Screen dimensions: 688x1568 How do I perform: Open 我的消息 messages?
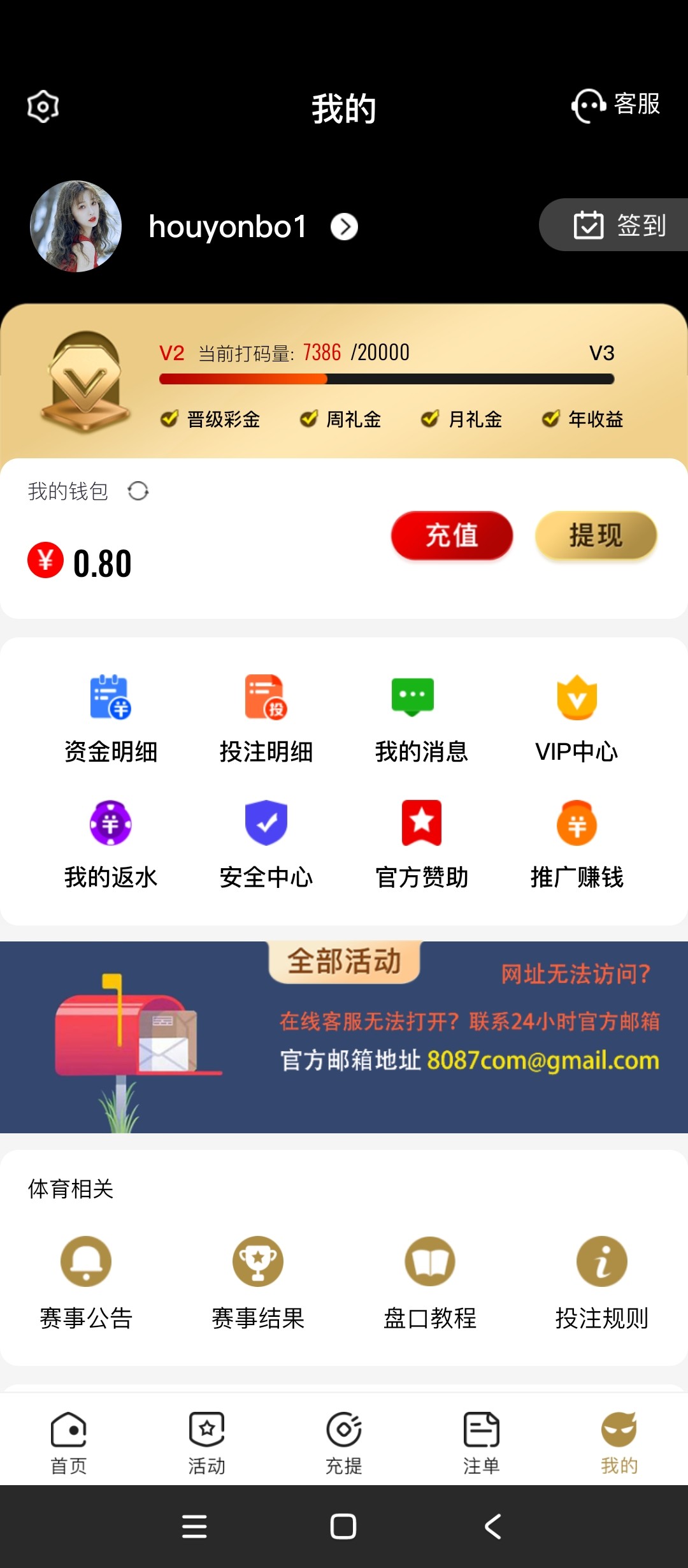point(421,718)
